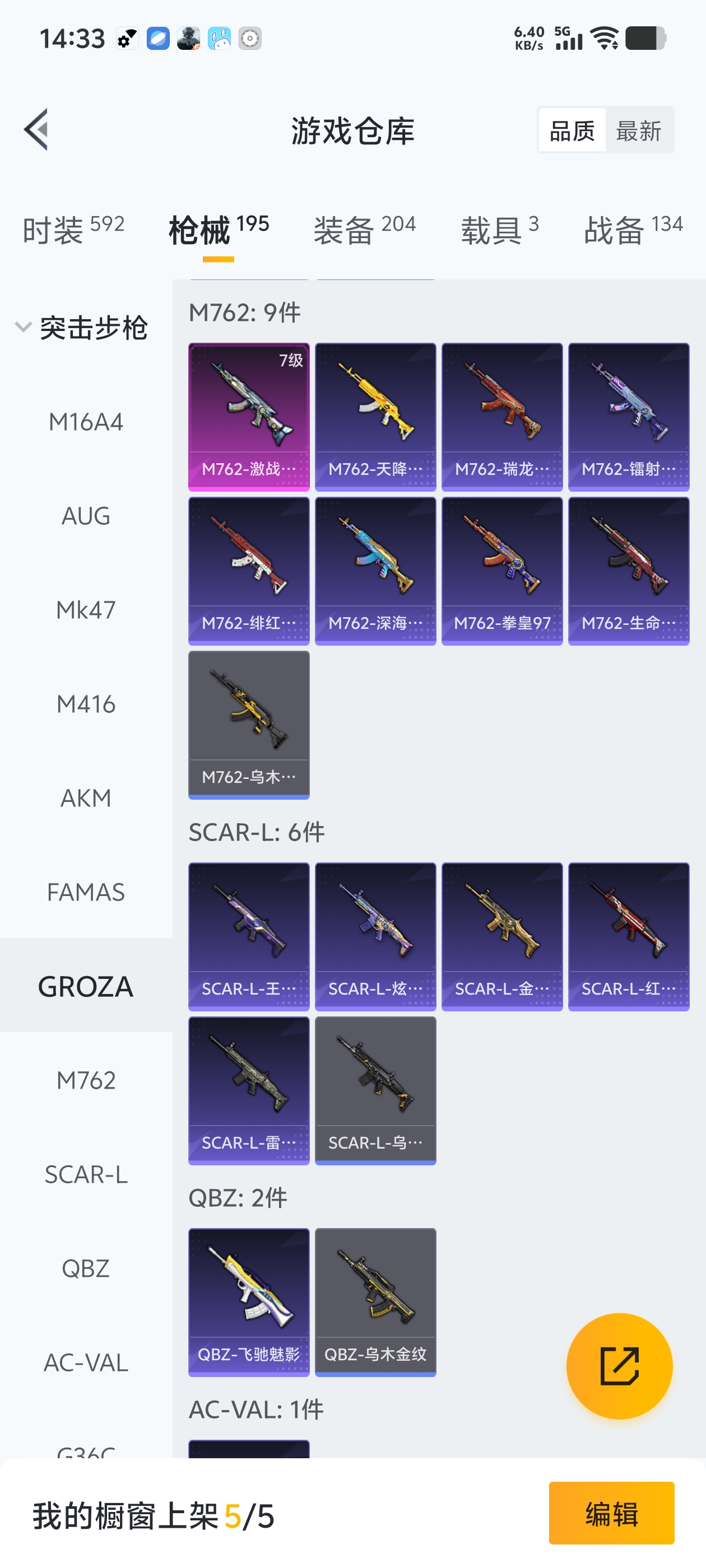Viewport: 706px width, 1568px height.
Task: Open the 载具 tab
Action: coord(499,230)
